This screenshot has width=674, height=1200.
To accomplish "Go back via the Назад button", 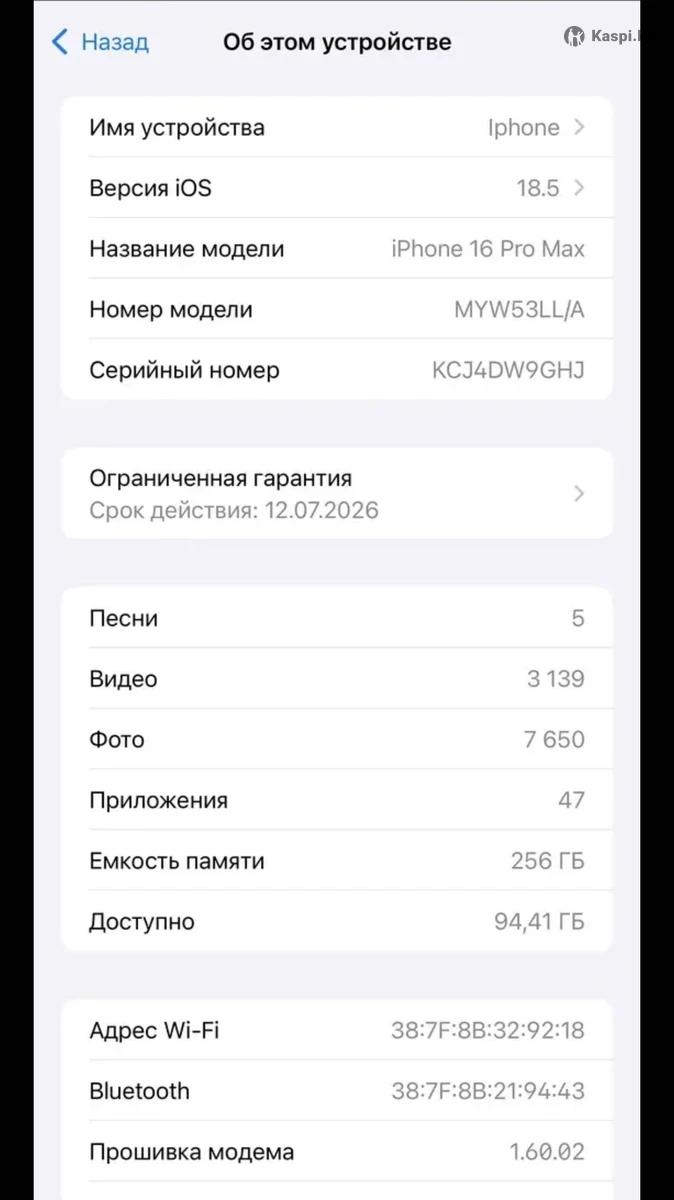I will [101, 42].
